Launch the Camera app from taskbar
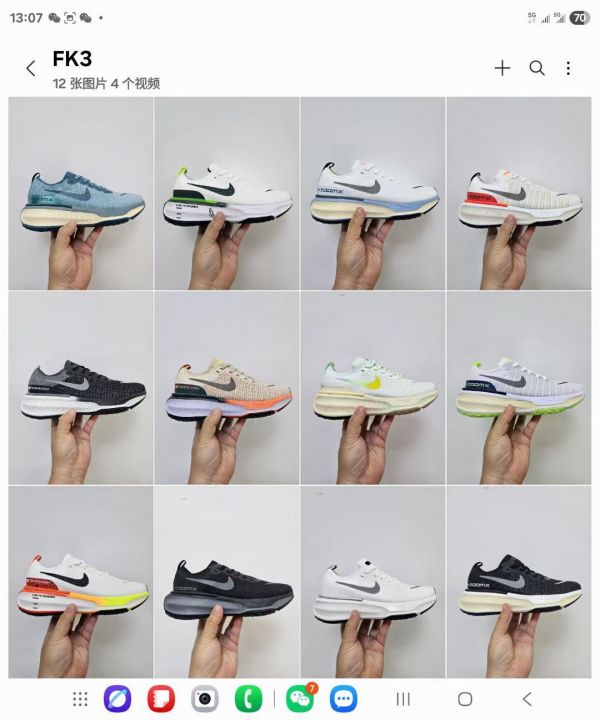 205,699
